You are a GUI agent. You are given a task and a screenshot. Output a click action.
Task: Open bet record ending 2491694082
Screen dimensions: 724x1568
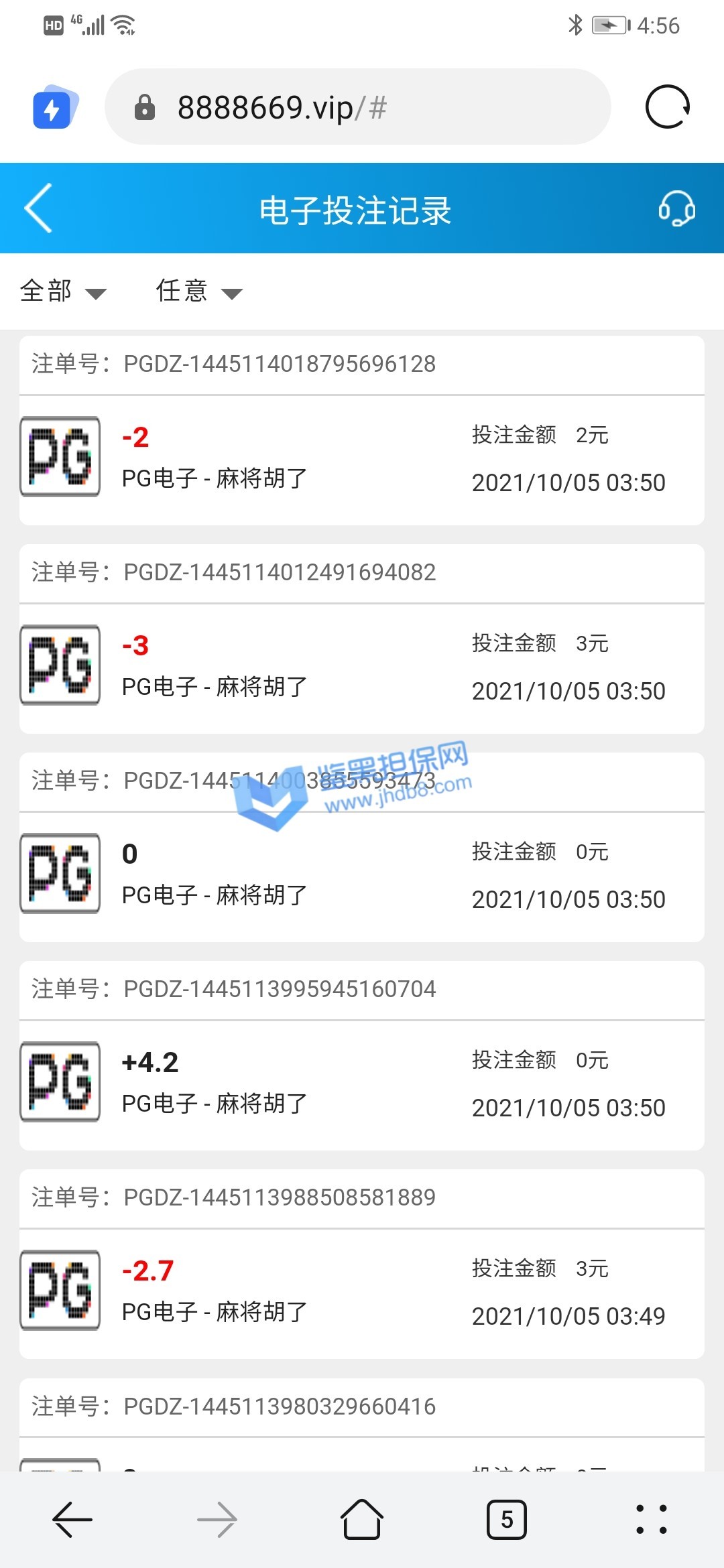(x=362, y=667)
